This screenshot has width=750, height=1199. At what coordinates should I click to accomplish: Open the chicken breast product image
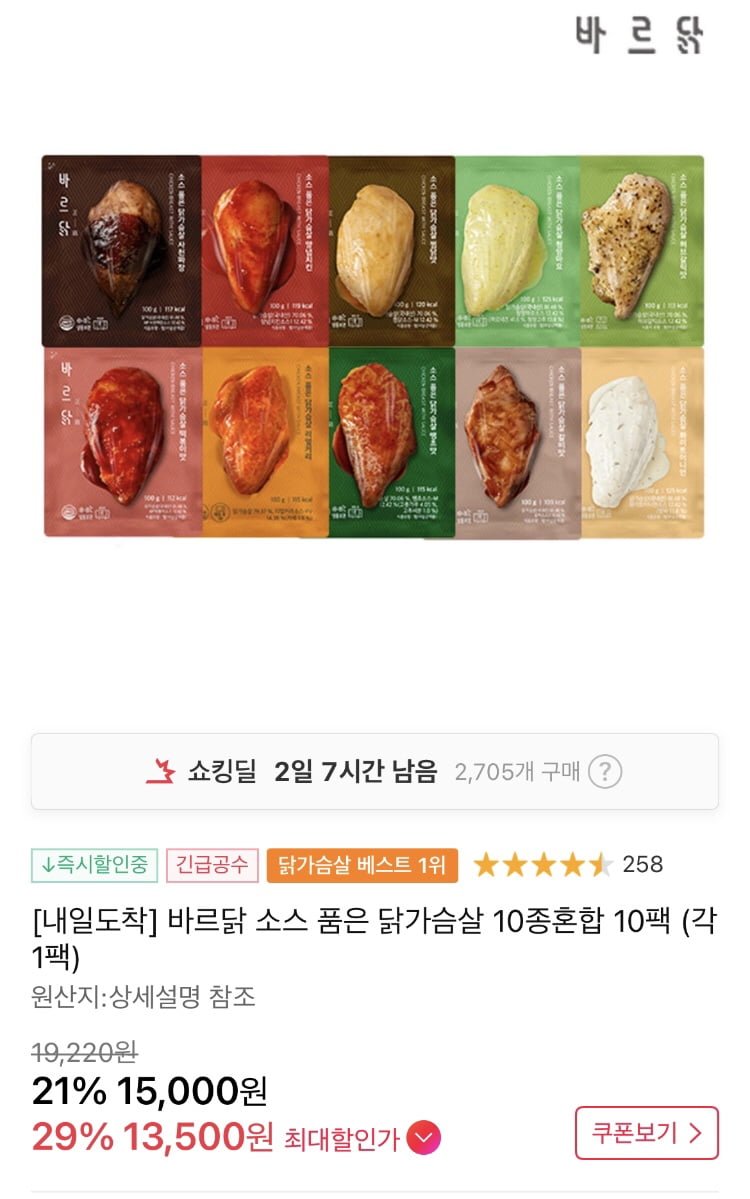coord(373,346)
